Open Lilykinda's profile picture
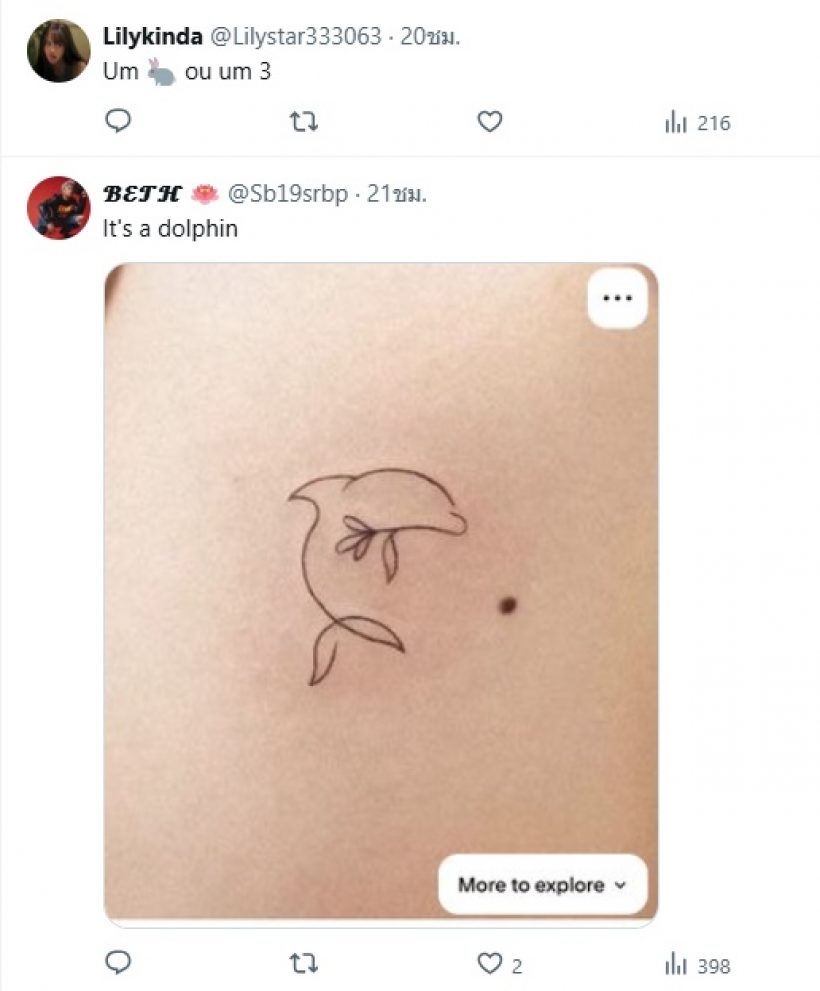 (58, 51)
